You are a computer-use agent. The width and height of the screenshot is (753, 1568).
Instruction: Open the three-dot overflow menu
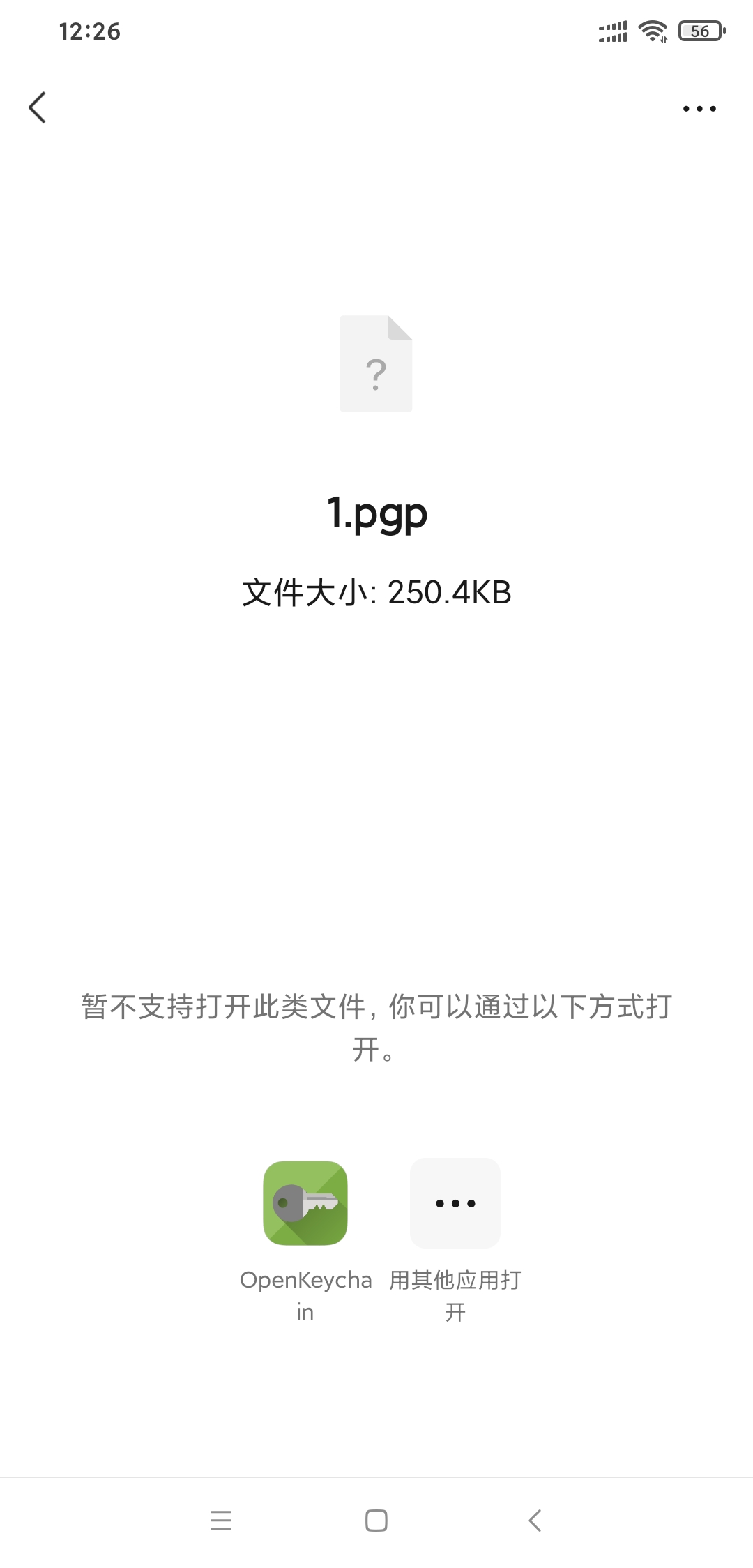(699, 108)
